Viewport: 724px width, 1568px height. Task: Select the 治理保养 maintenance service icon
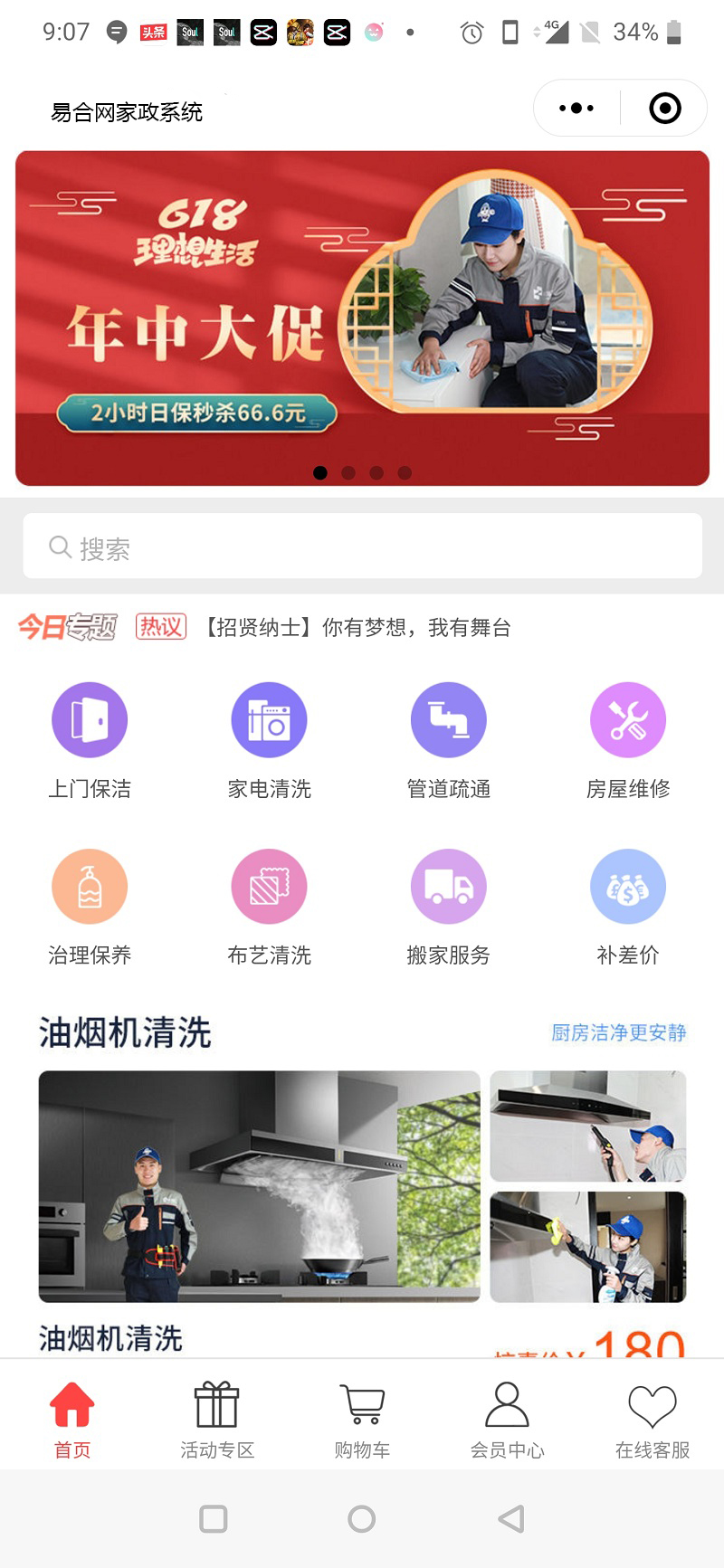[x=89, y=885]
